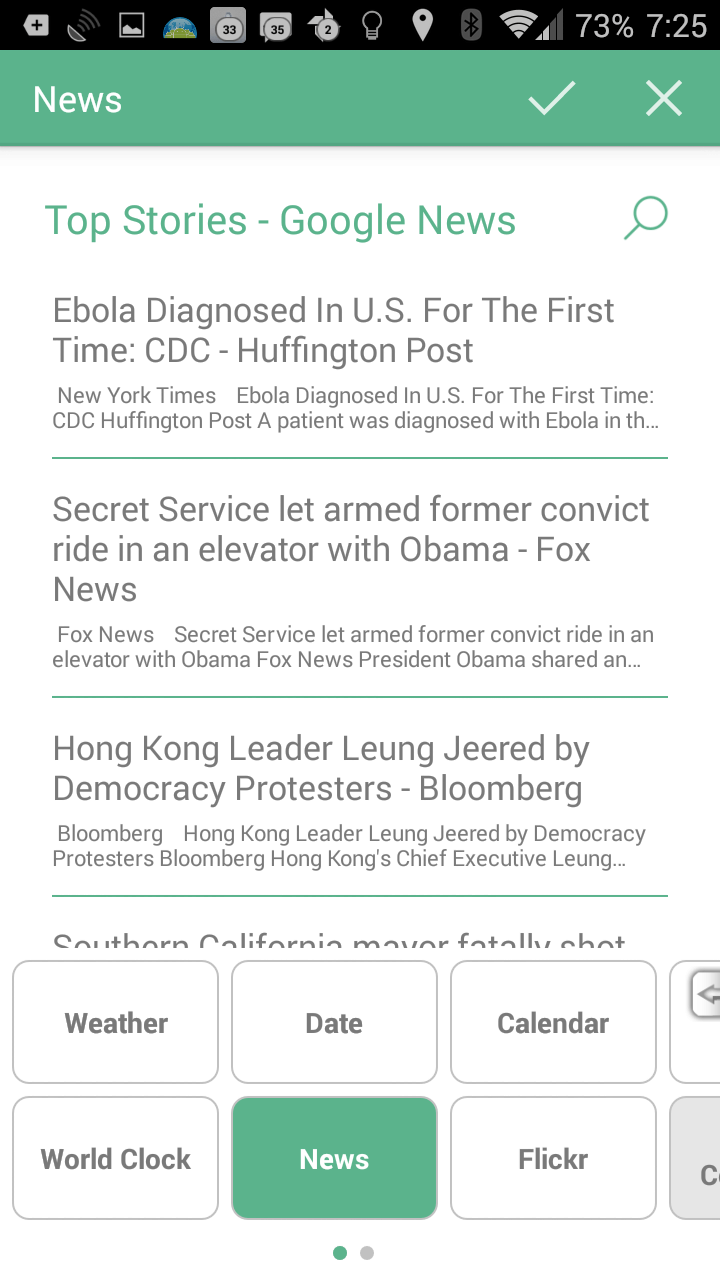The height and width of the screenshot is (1280, 720).
Task: Pick the Calendar widget
Action: coord(553,1022)
